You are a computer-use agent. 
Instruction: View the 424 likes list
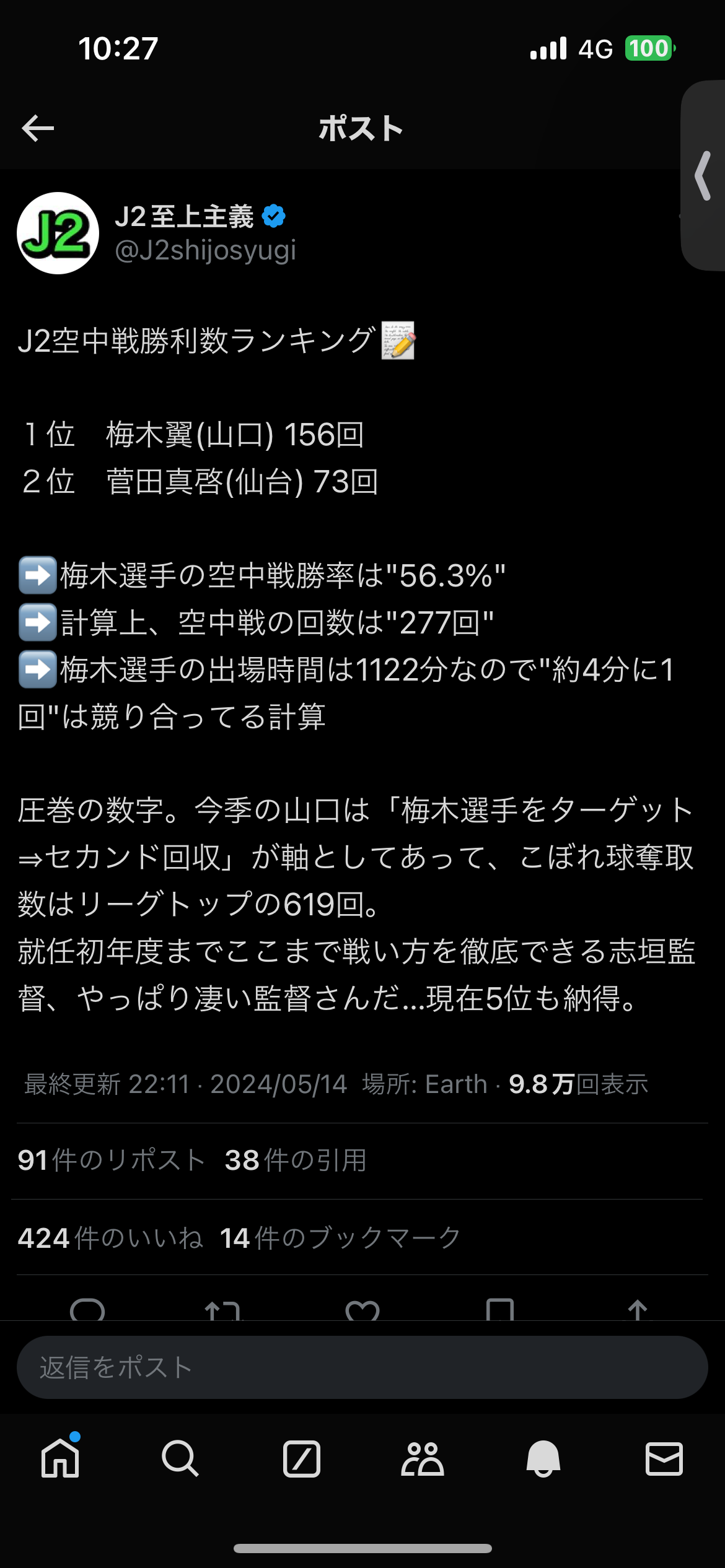tap(110, 1238)
